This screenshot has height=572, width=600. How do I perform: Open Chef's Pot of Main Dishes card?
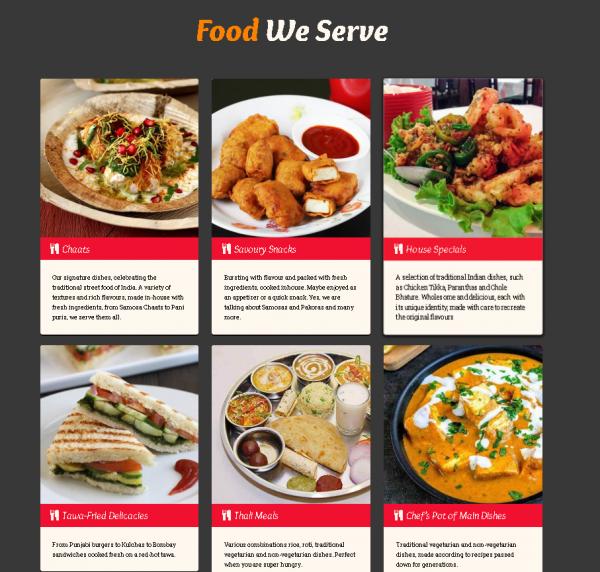pyautogui.click(x=462, y=516)
